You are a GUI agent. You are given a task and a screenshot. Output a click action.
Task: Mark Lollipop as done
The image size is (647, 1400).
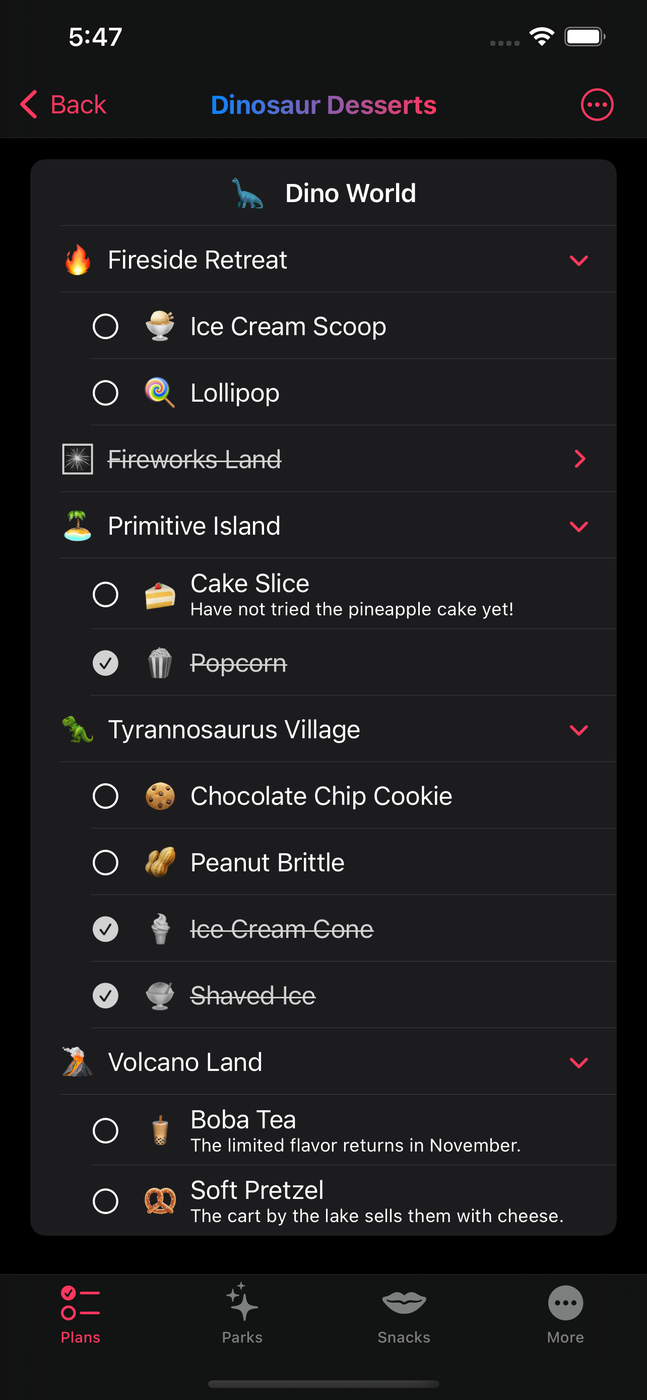click(105, 393)
